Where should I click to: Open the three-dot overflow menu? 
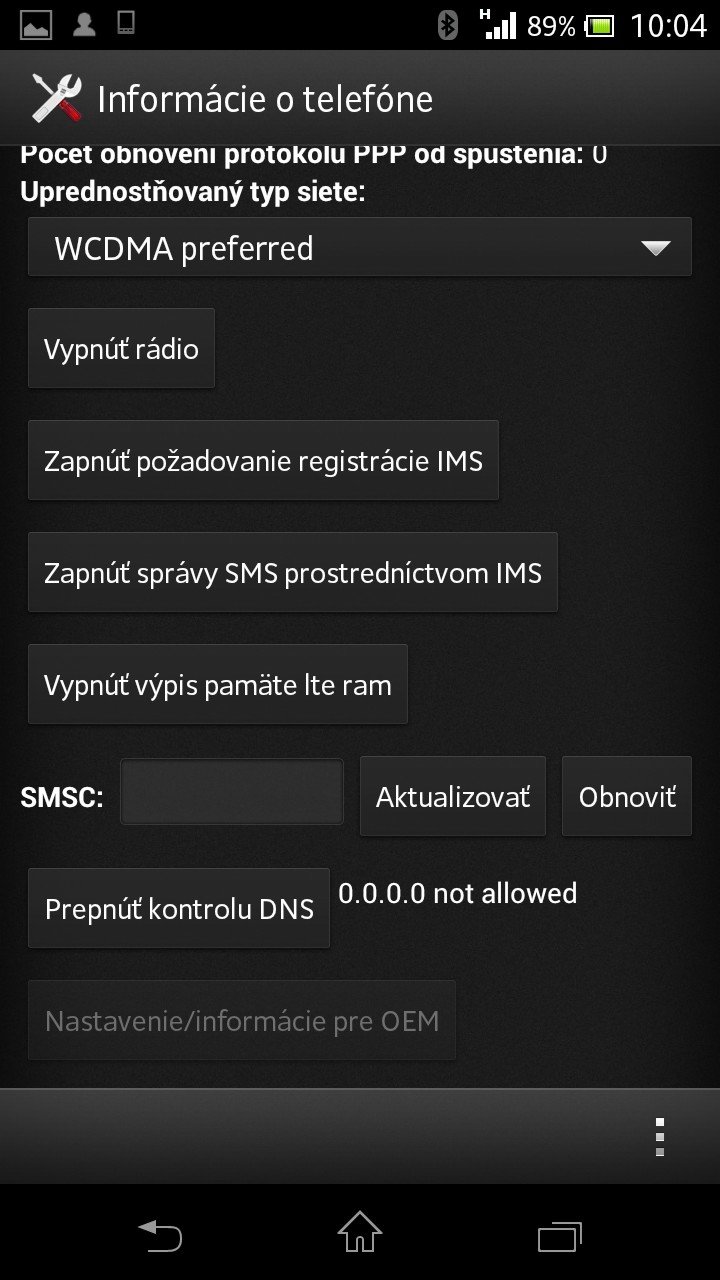pos(659,1137)
